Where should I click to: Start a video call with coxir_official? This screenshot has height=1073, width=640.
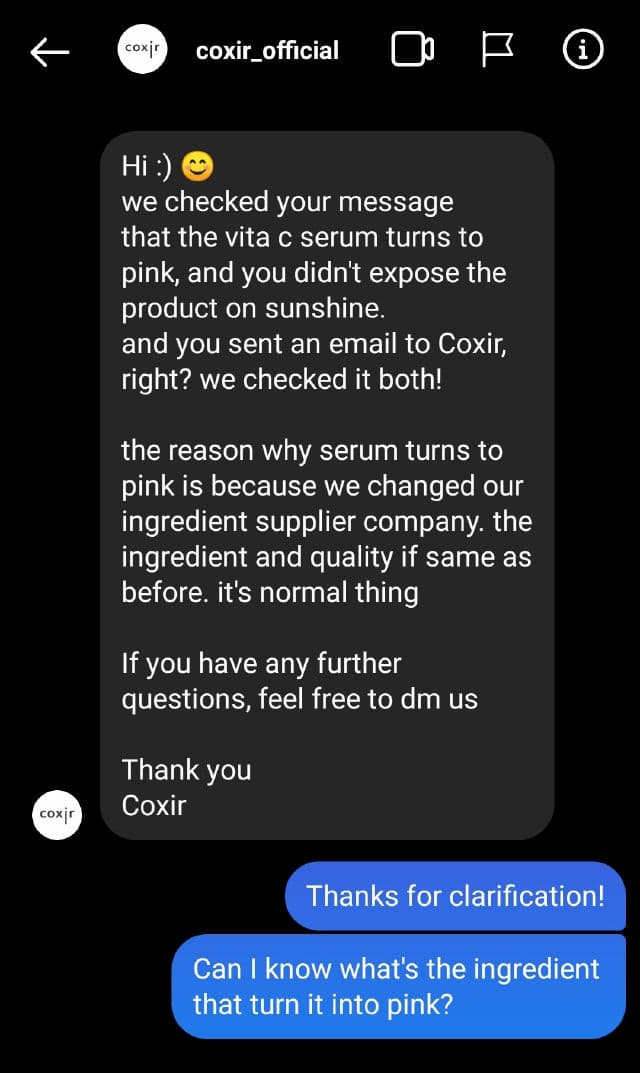coord(412,50)
